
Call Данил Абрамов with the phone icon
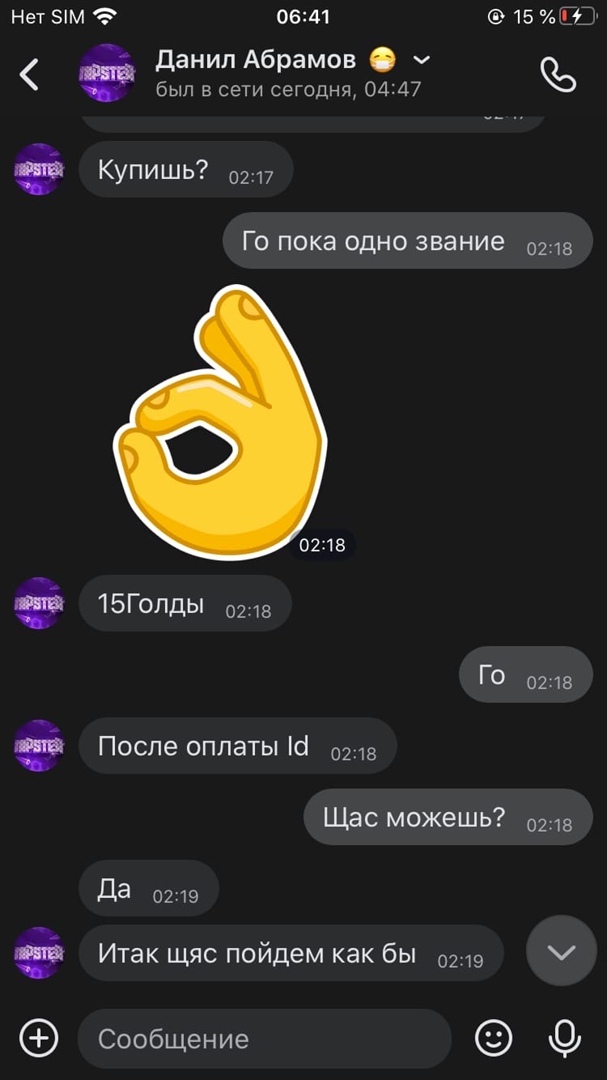557,74
